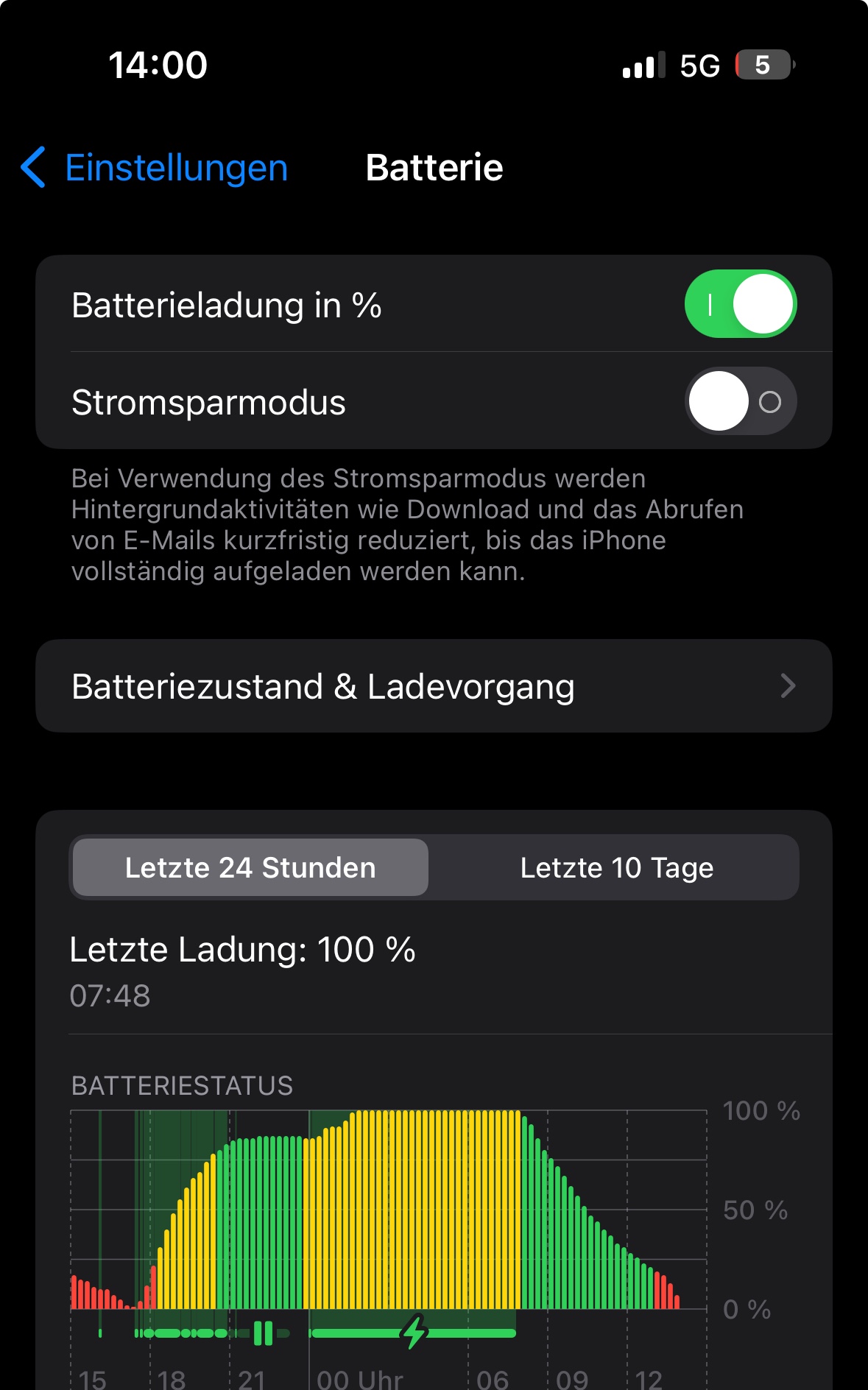The height and width of the screenshot is (1390, 868).
Task: Go back to Einstellungen
Action: (155, 168)
